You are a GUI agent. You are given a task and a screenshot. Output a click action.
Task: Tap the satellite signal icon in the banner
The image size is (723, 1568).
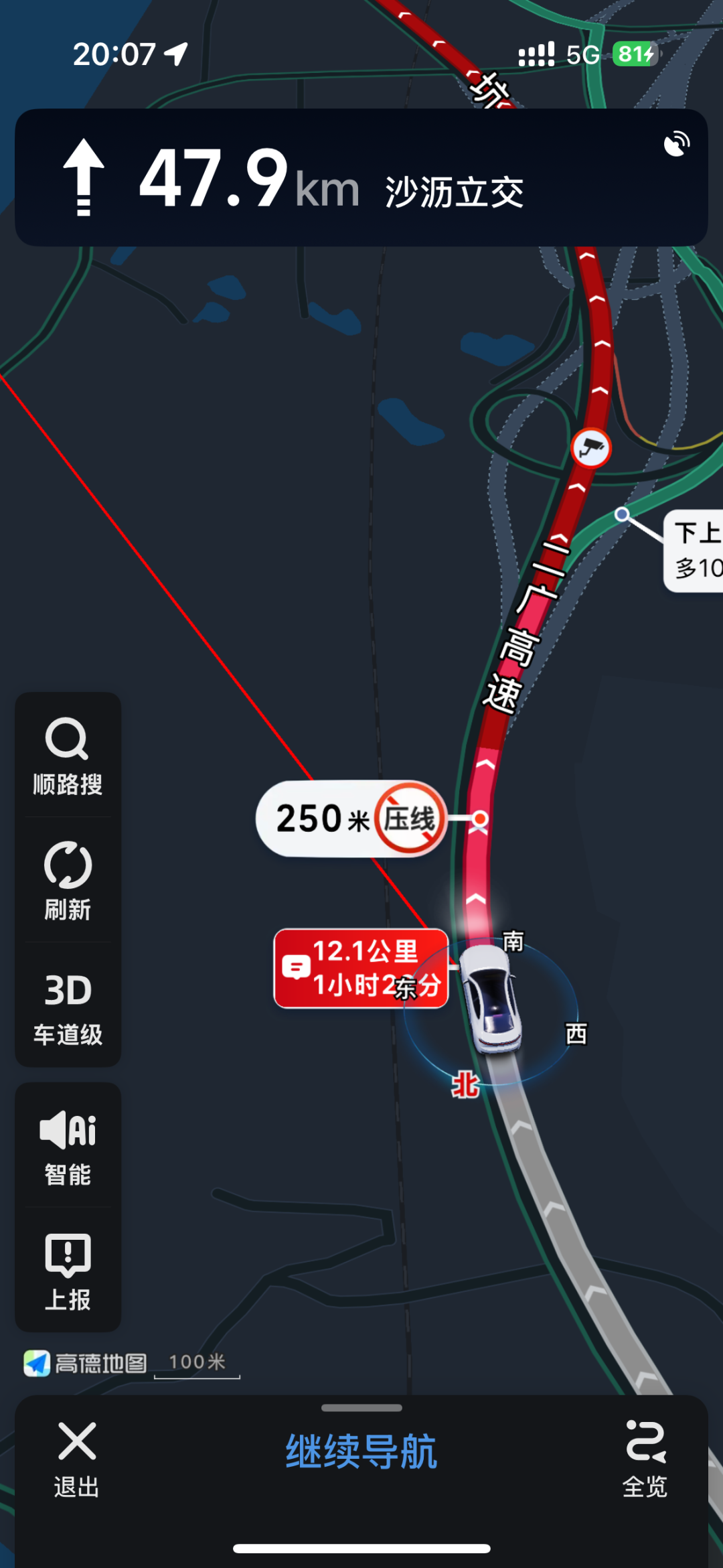tap(676, 143)
